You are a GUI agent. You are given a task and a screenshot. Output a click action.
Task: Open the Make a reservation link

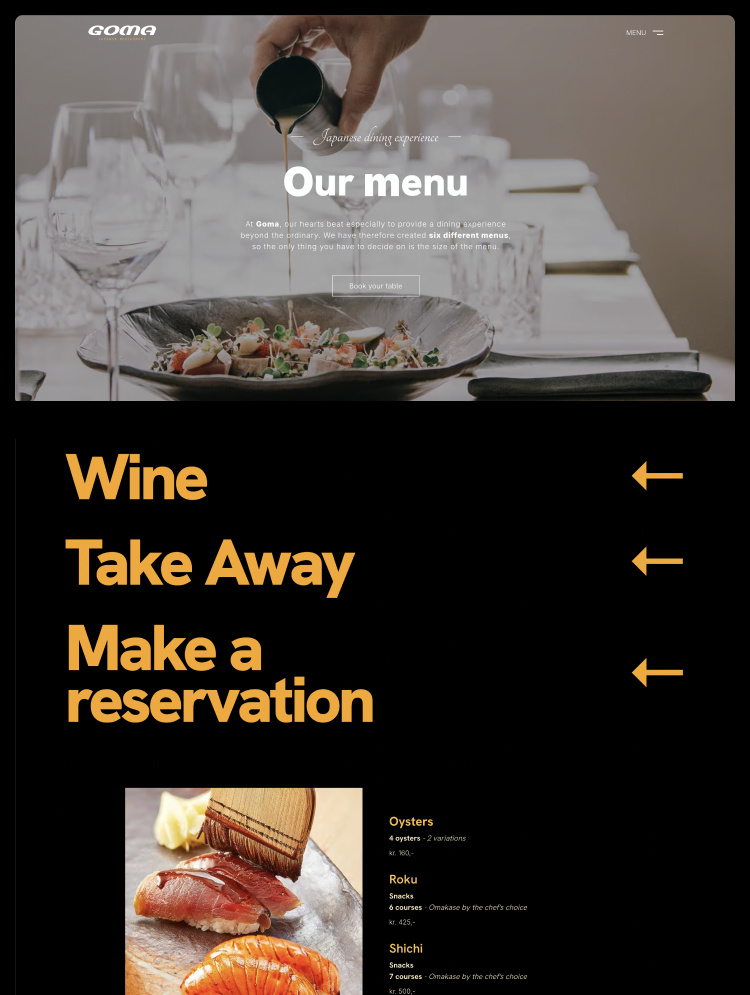[219, 674]
